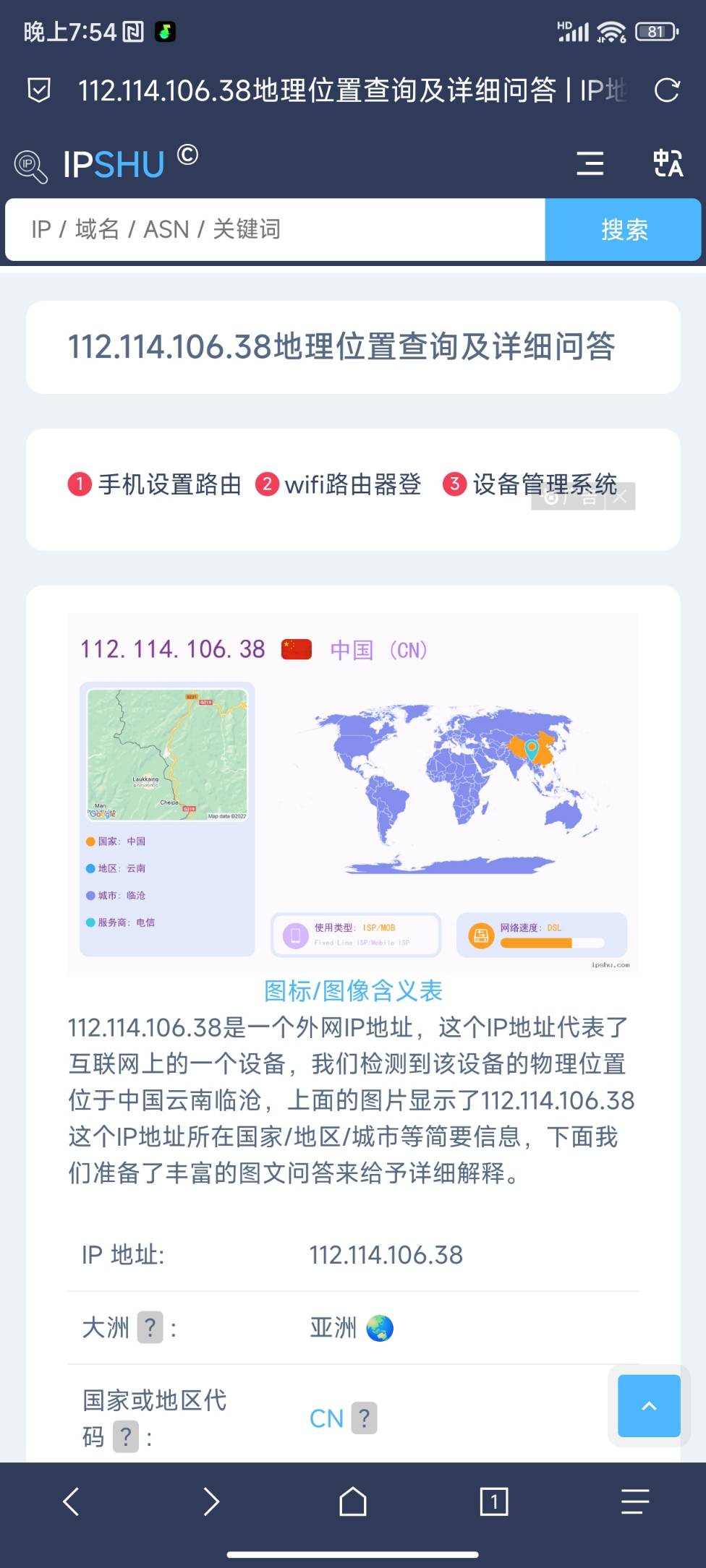Reload the page in the browser
This screenshot has width=706, height=1568.
[666, 90]
